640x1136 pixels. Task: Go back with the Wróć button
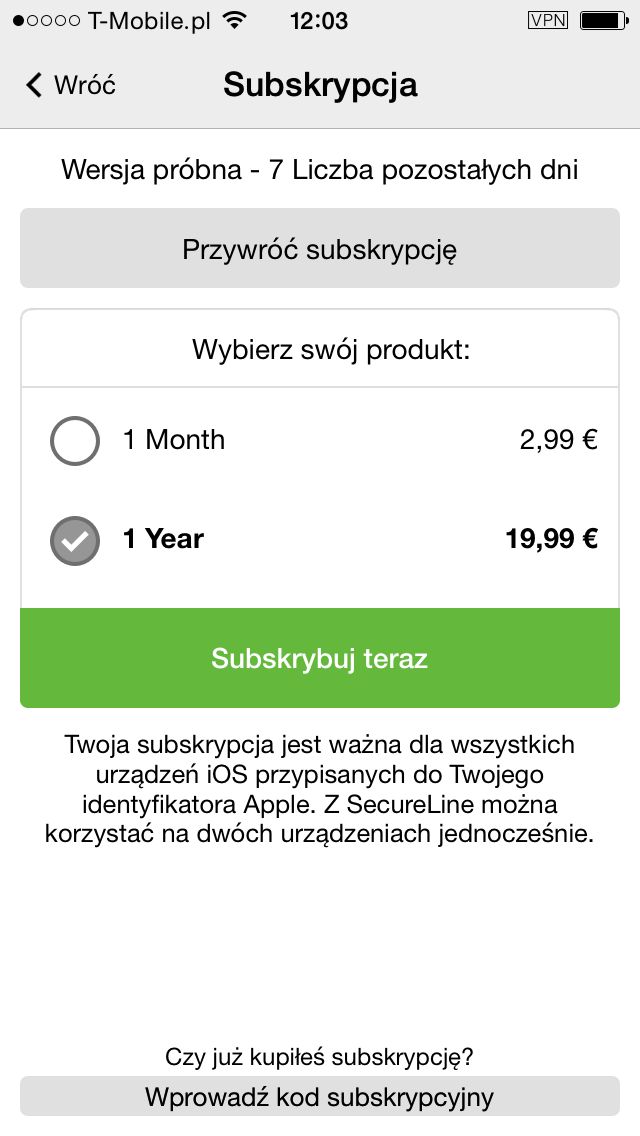point(70,85)
